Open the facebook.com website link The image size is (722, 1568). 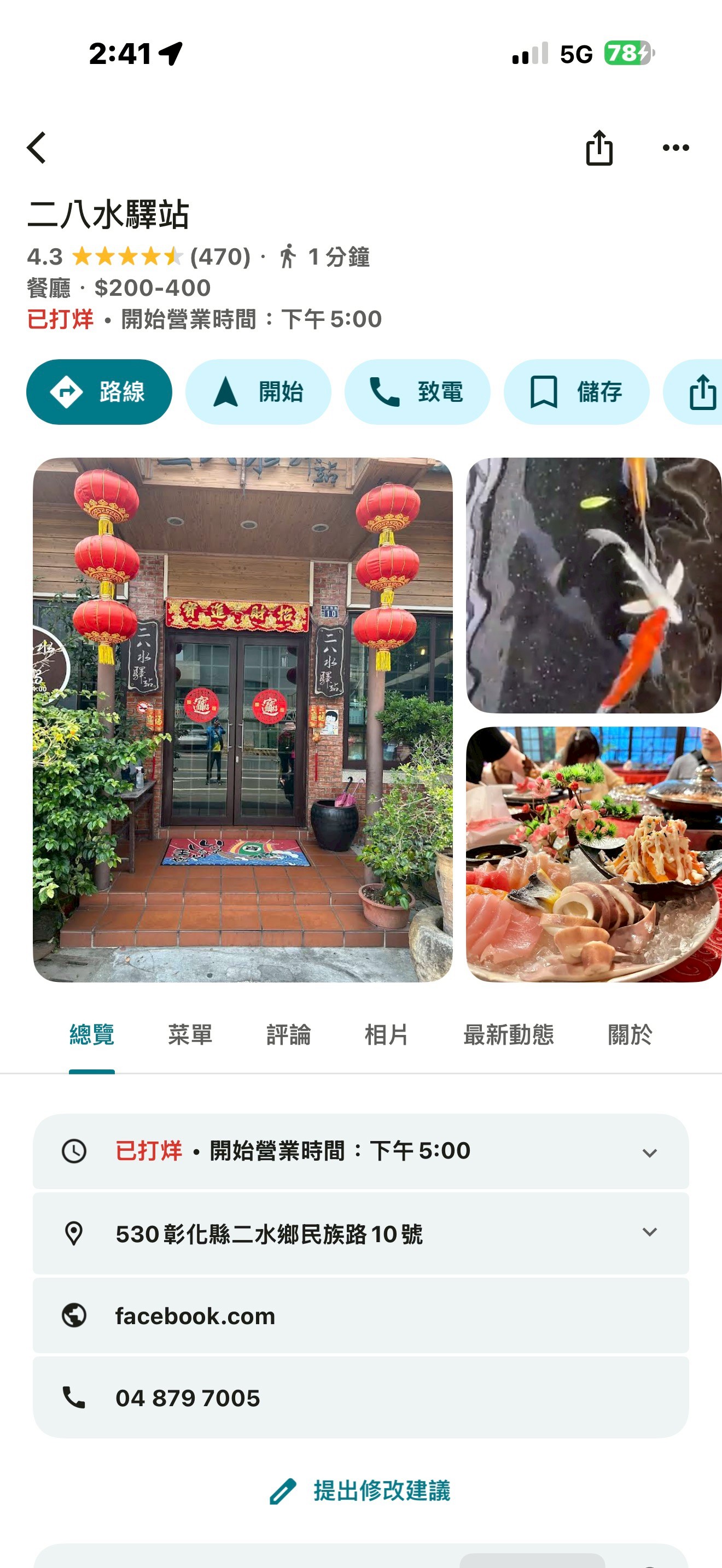[x=360, y=1316]
